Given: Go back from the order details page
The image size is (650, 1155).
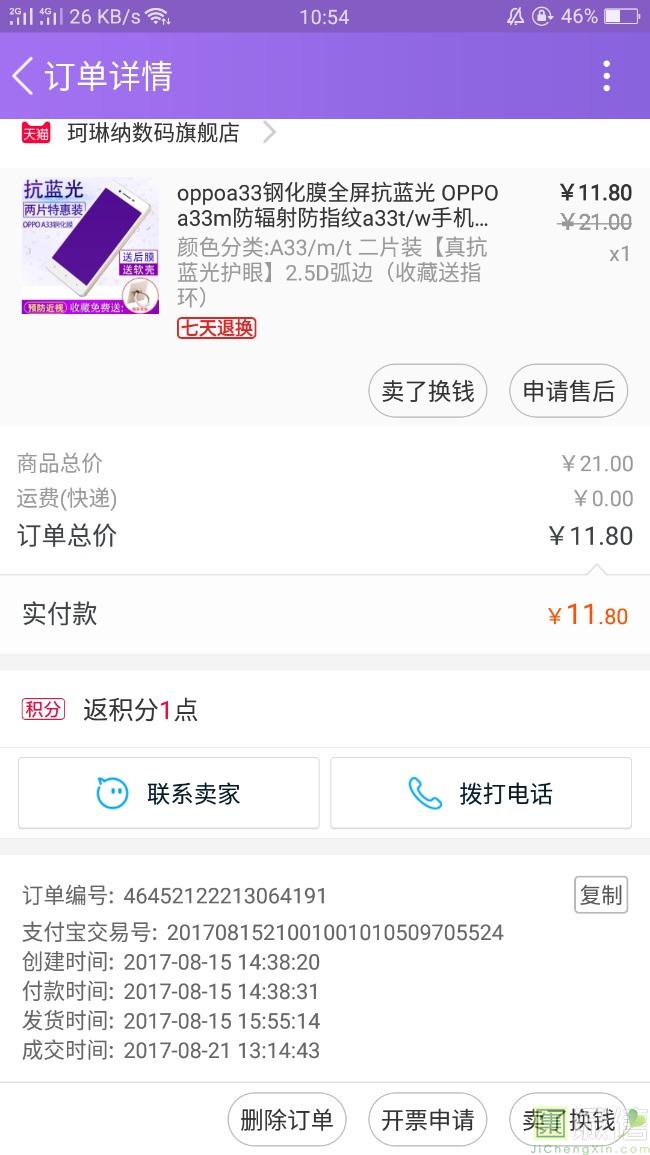Looking at the screenshot, I should tap(24, 76).
